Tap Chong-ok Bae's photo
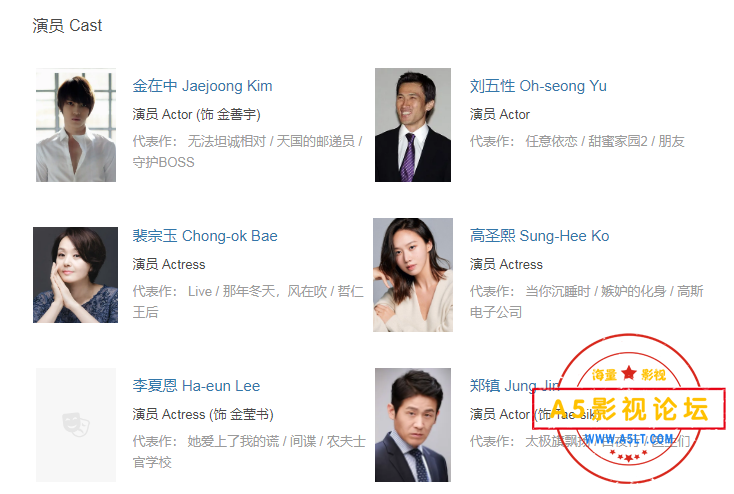734x494 pixels. pyautogui.click(x=76, y=275)
